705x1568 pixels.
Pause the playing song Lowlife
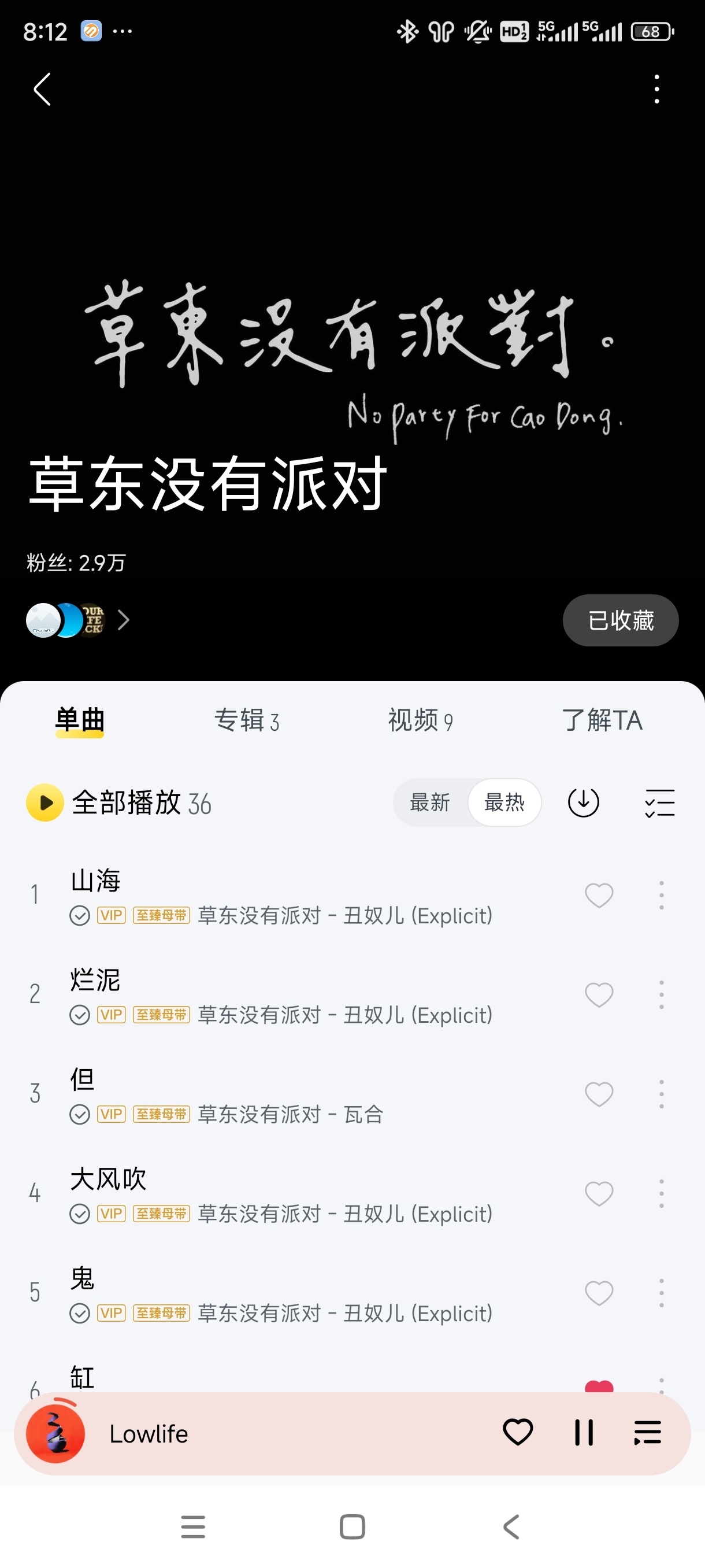coord(583,1433)
